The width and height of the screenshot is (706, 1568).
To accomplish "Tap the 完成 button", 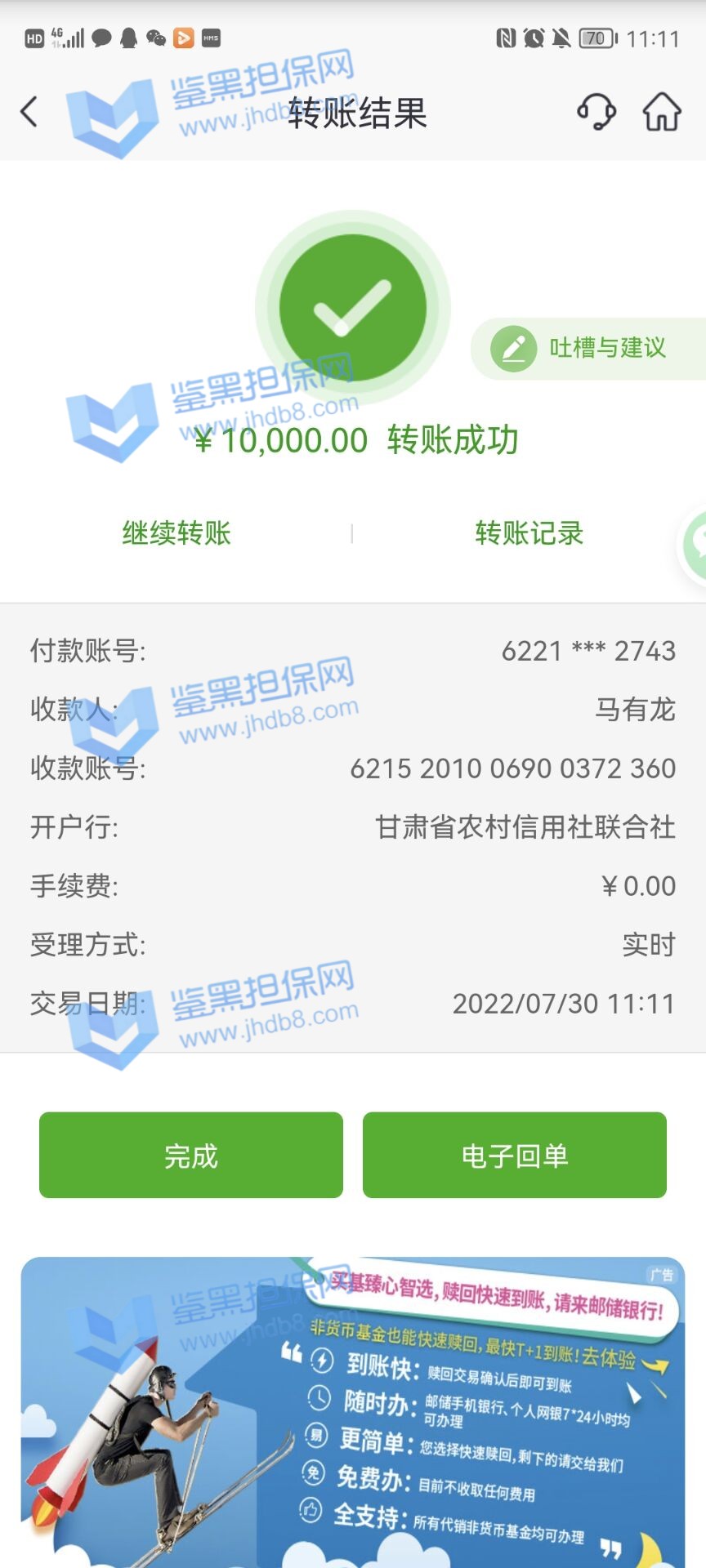I will click(191, 1155).
